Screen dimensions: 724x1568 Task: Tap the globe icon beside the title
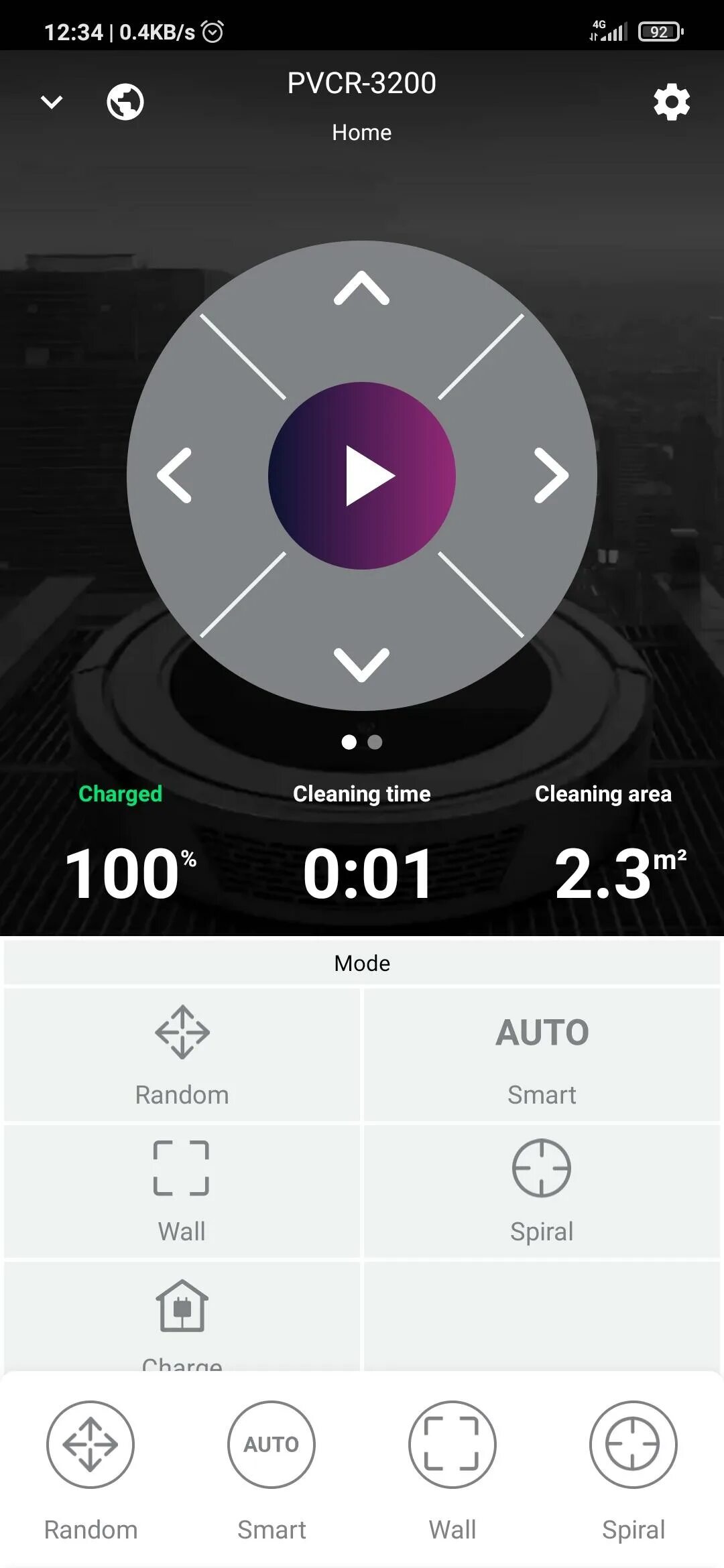coord(125,102)
